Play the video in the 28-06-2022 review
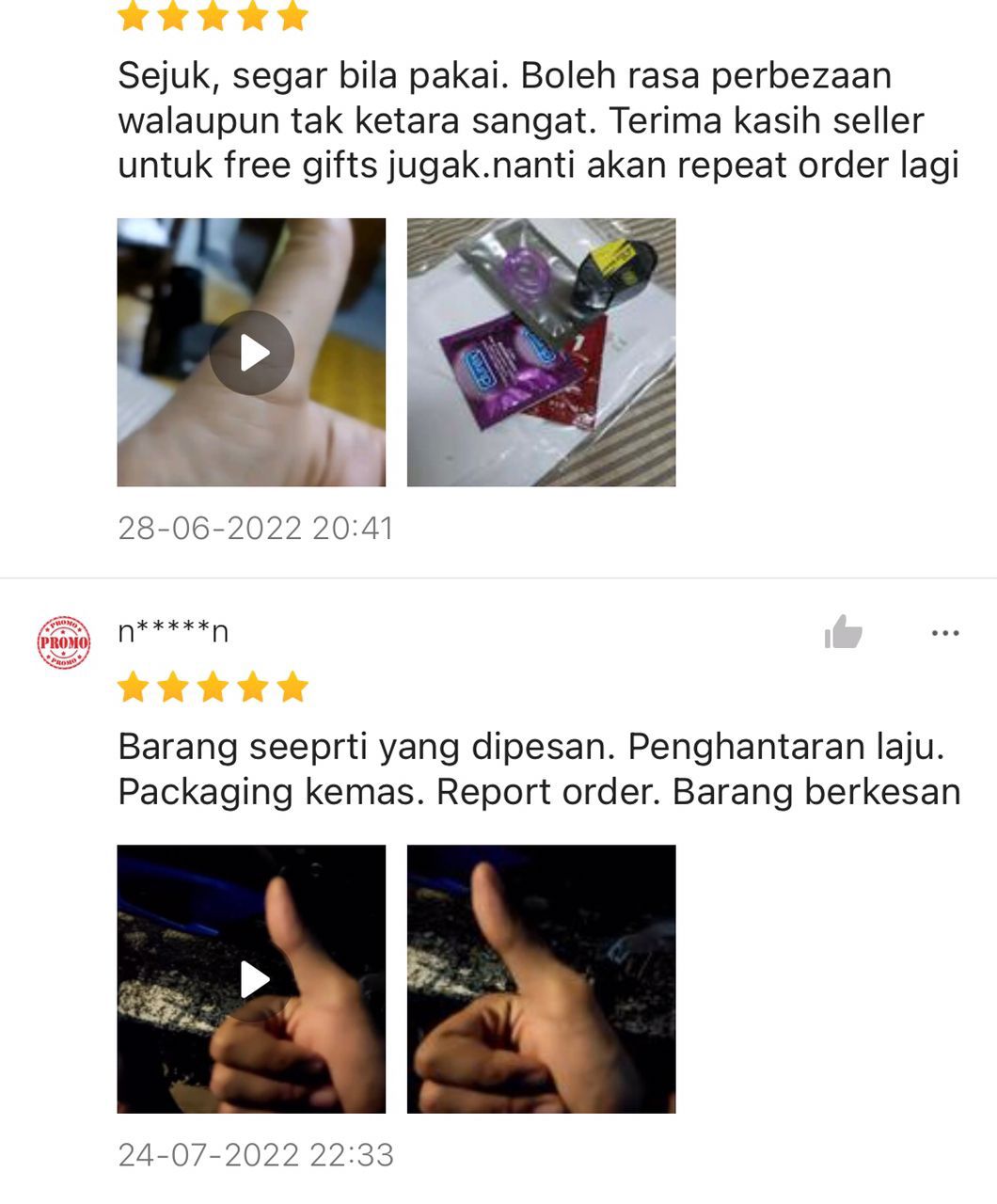Image resolution: width=997 pixels, height=1204 pixels. point(251,353)
